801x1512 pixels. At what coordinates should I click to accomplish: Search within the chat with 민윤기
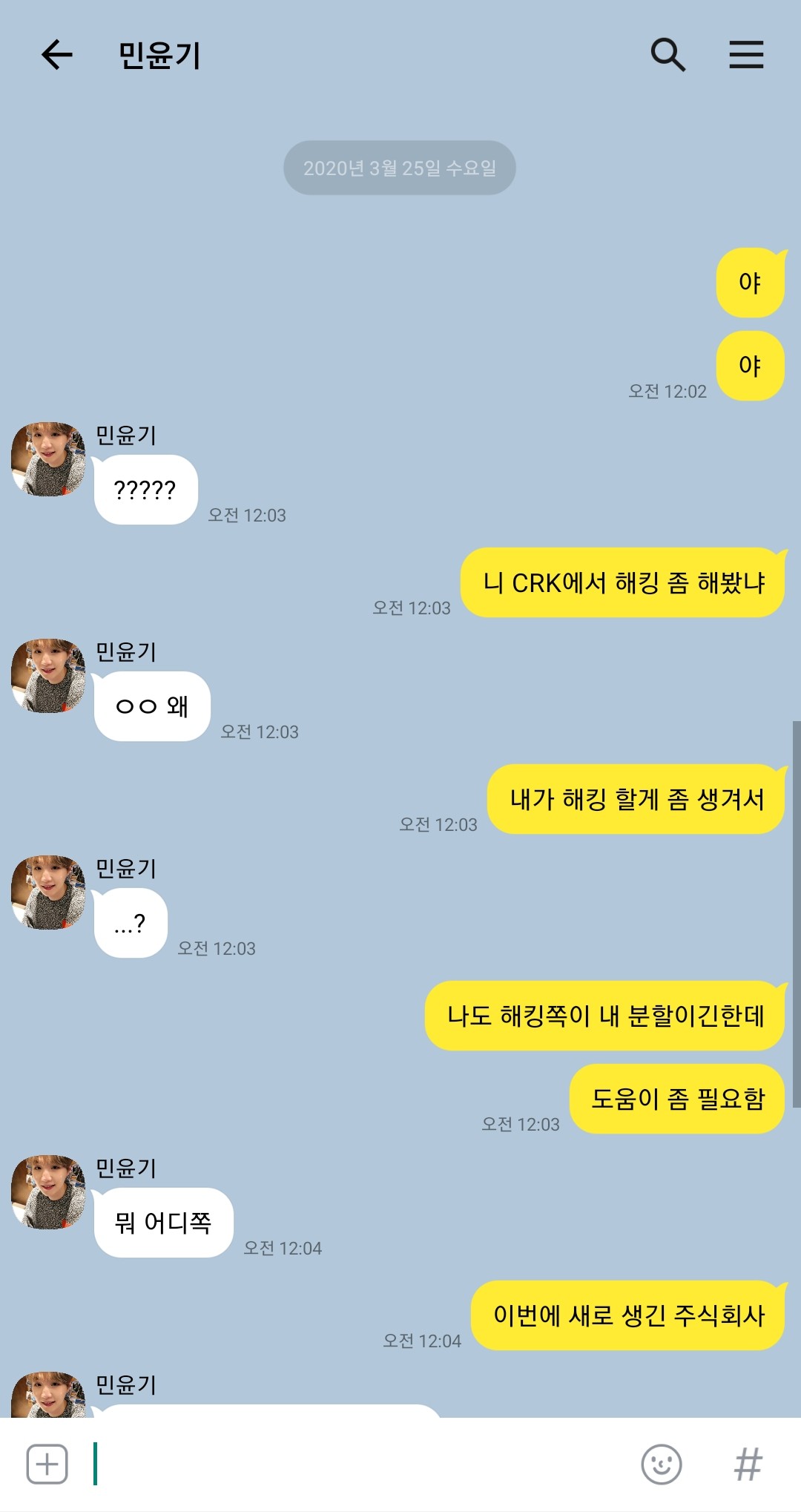pyautogui.click(x=667, y=55)
